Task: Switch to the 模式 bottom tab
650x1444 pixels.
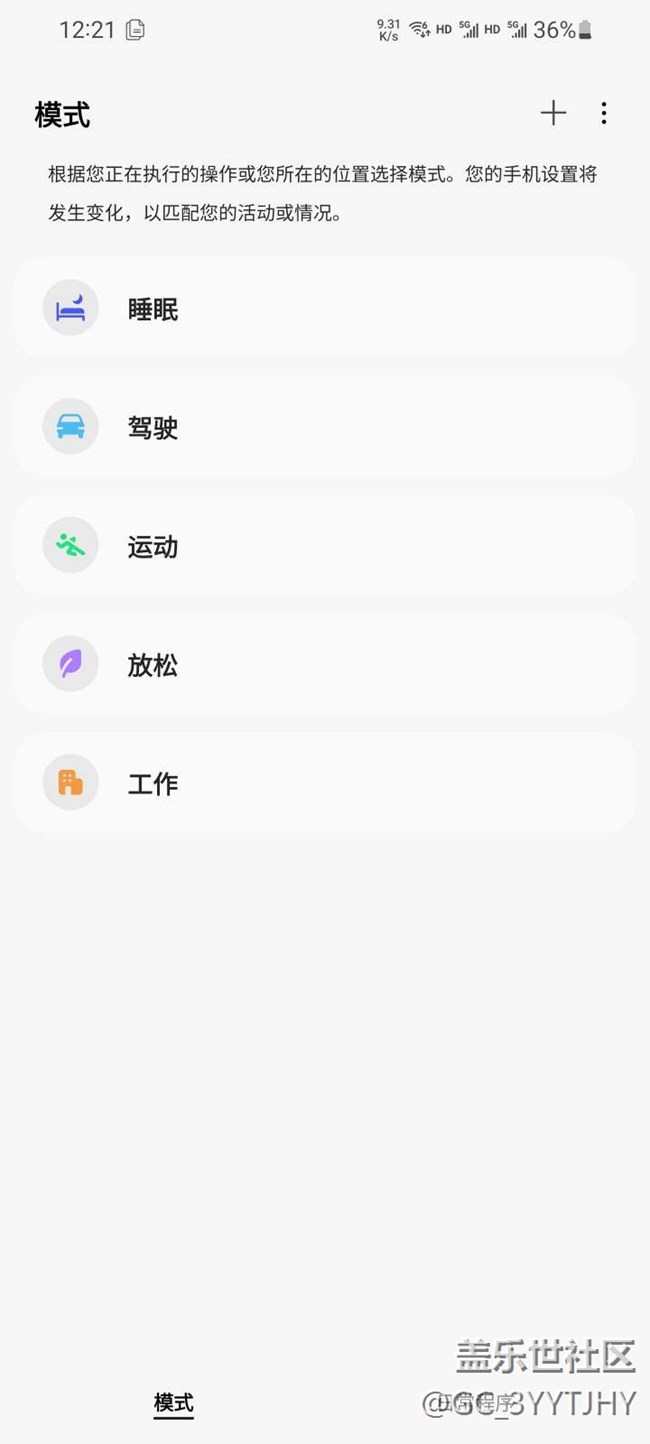Action: (x=173, y=1402)
